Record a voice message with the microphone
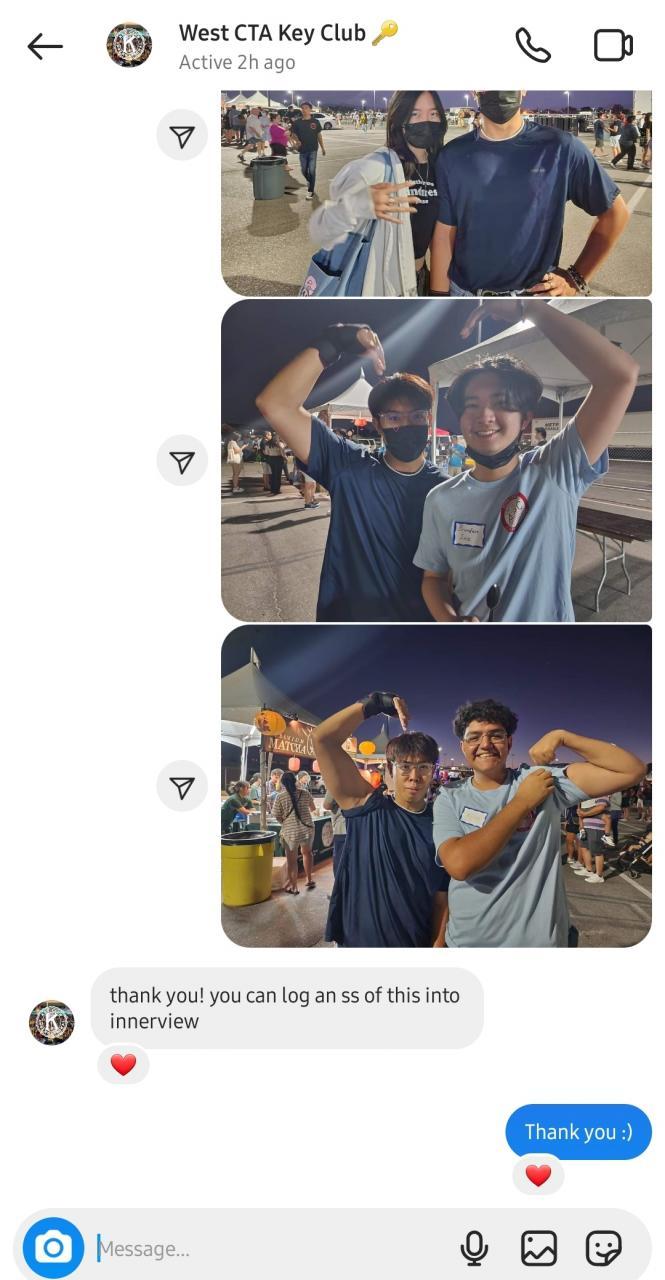Viewport: 665px width, 1280px height. [474, 1247]
